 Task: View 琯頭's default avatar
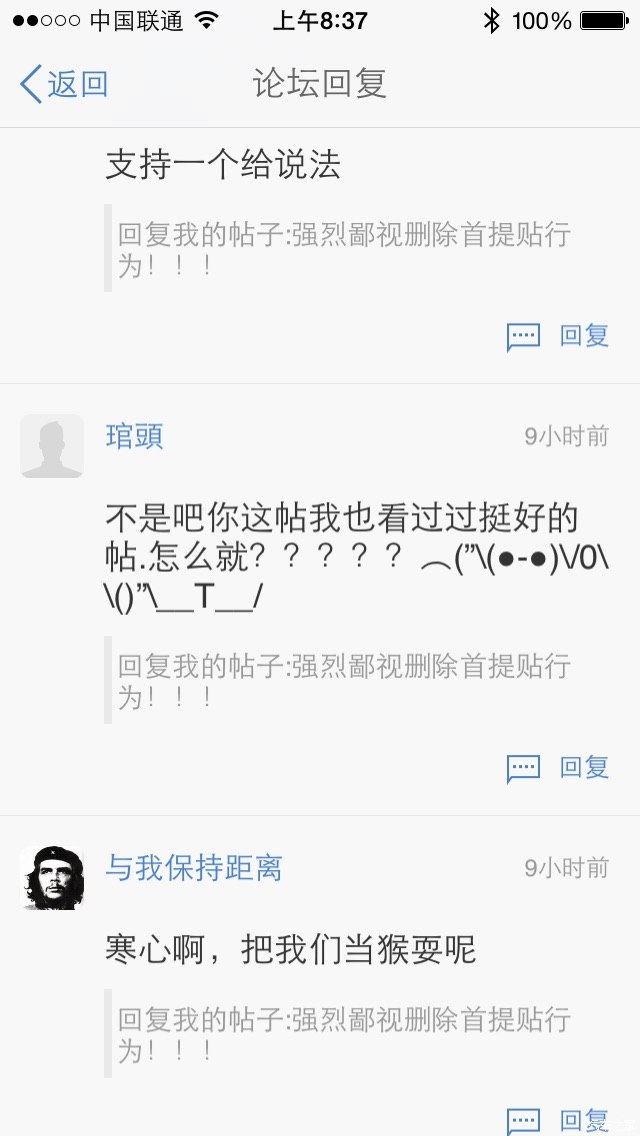52,446
